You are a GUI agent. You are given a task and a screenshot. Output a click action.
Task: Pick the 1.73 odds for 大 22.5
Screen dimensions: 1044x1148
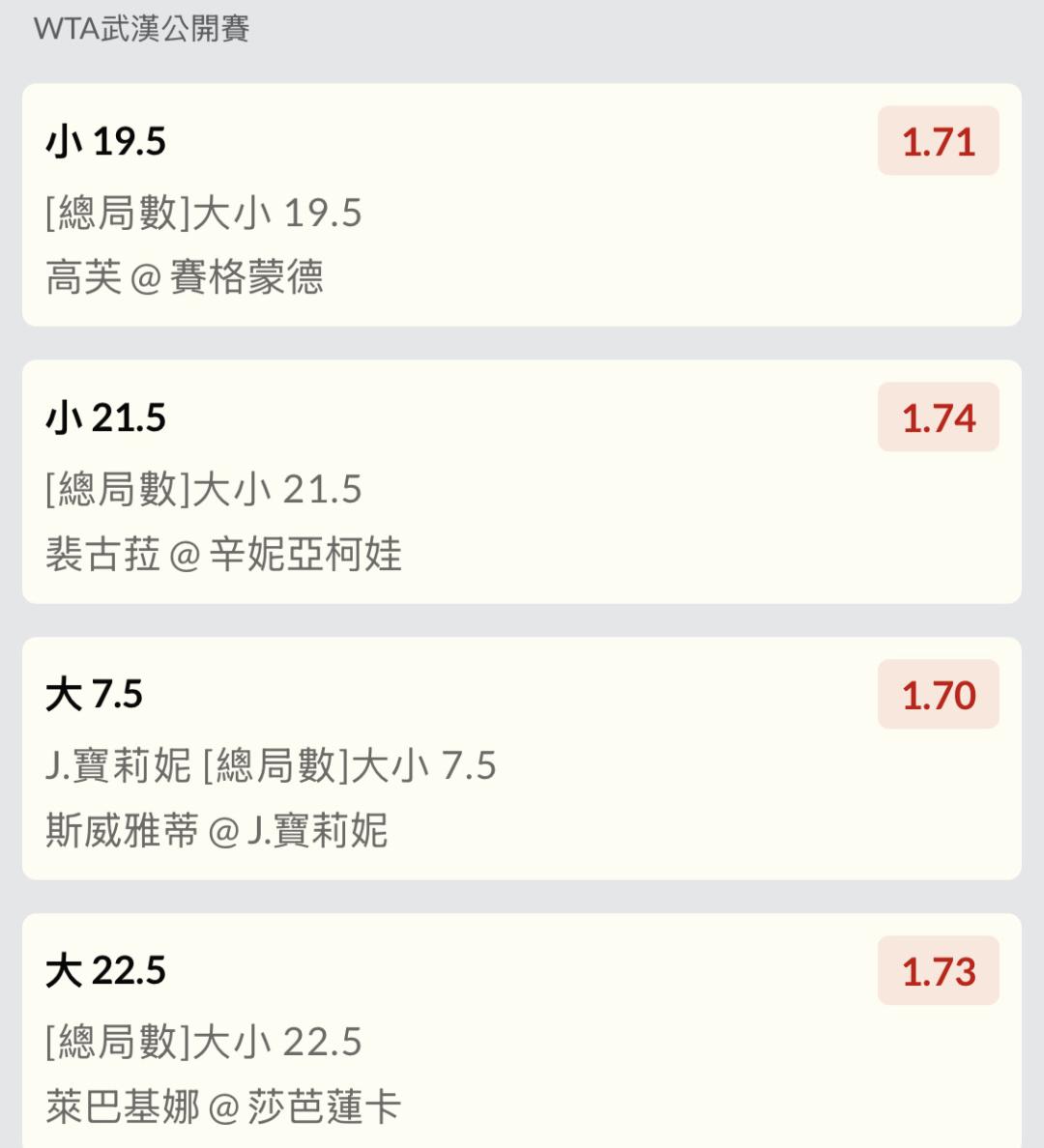pyautogui.click(x=938, y=970)
